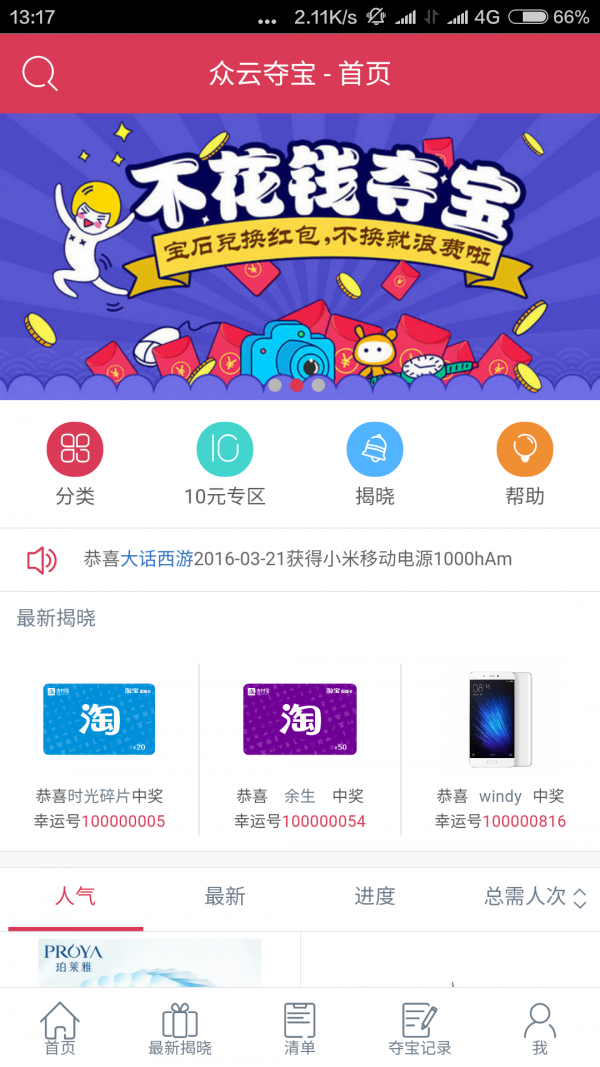This screenshot has width=600, height=1067.
Task: Switch to 最新揭晓 in bottom navigation
Action: (x=180, y=1028)
